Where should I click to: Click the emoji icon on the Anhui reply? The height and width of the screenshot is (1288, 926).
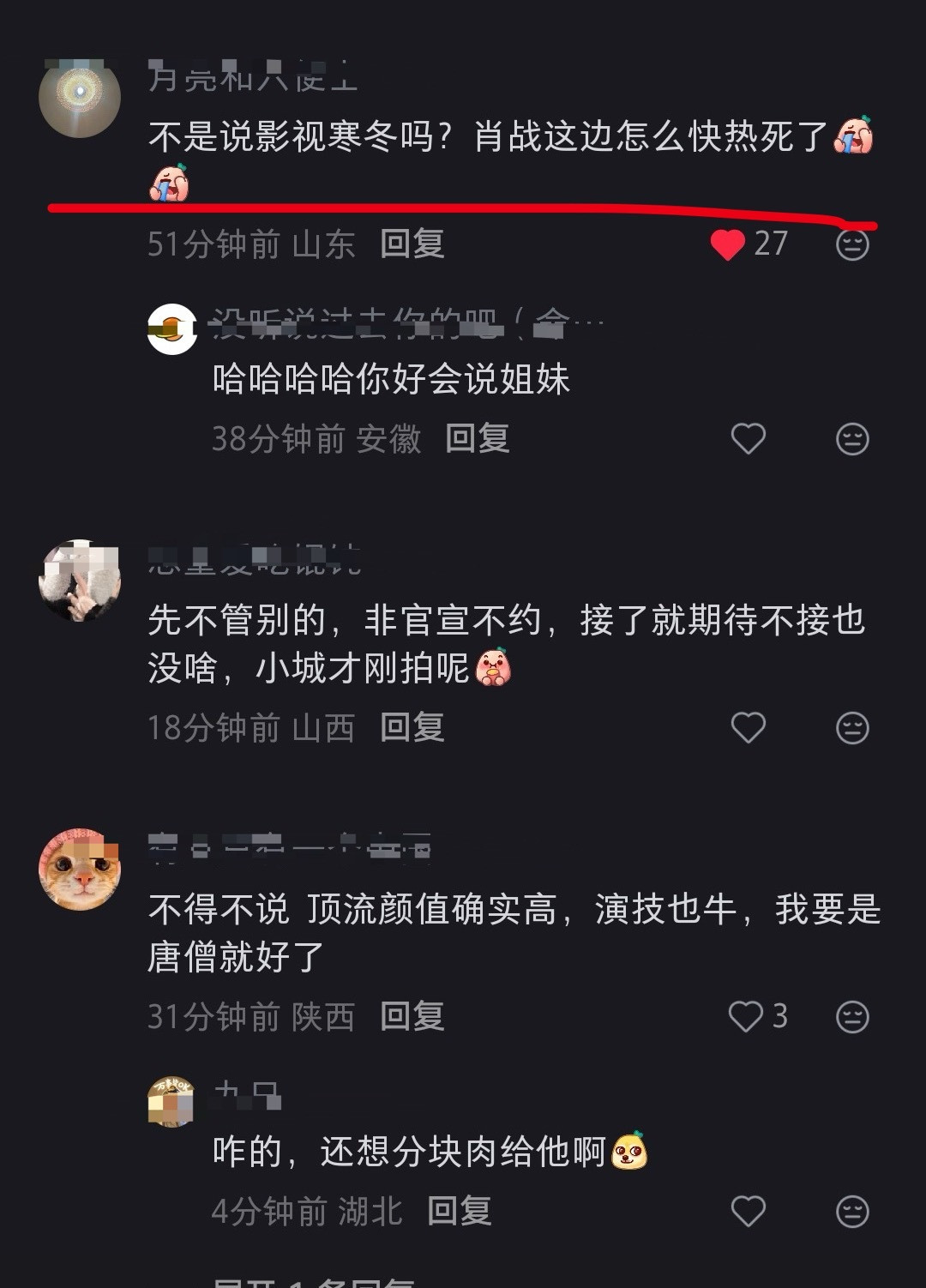851,437
